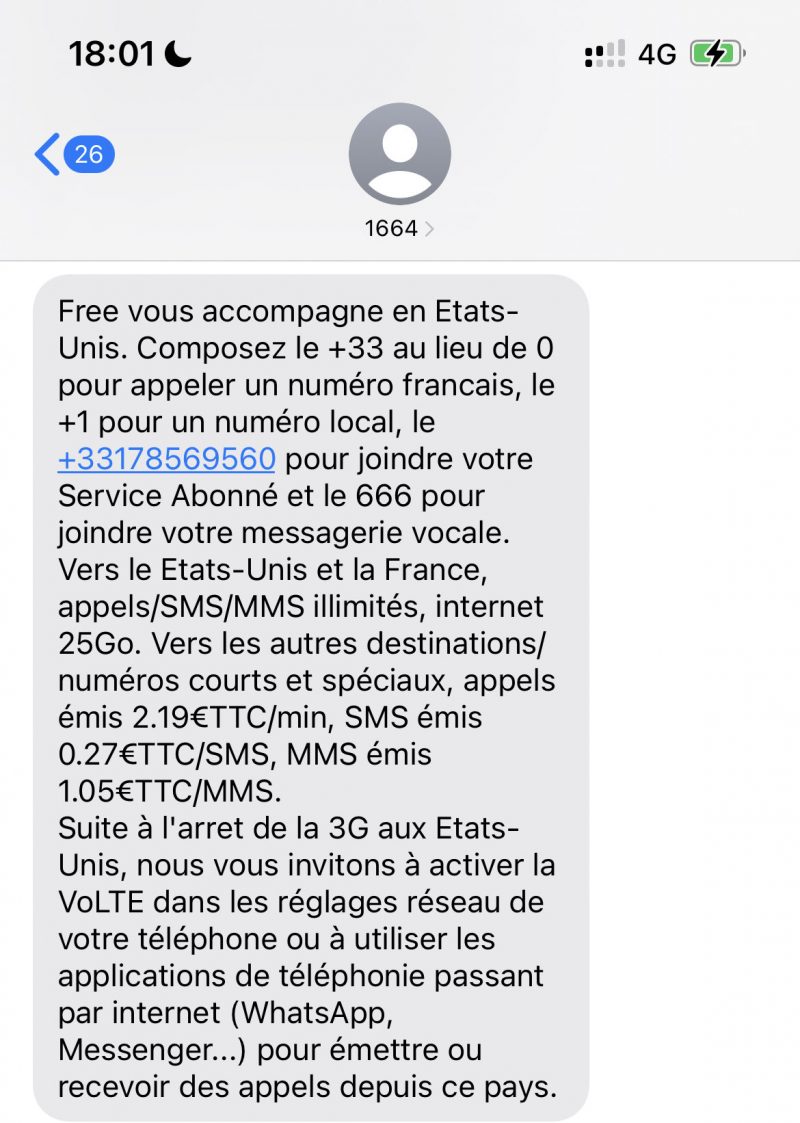
Task: Call the +33178569560 Service Abonné number
Action: pyautogui.click(x=167, y=459)
